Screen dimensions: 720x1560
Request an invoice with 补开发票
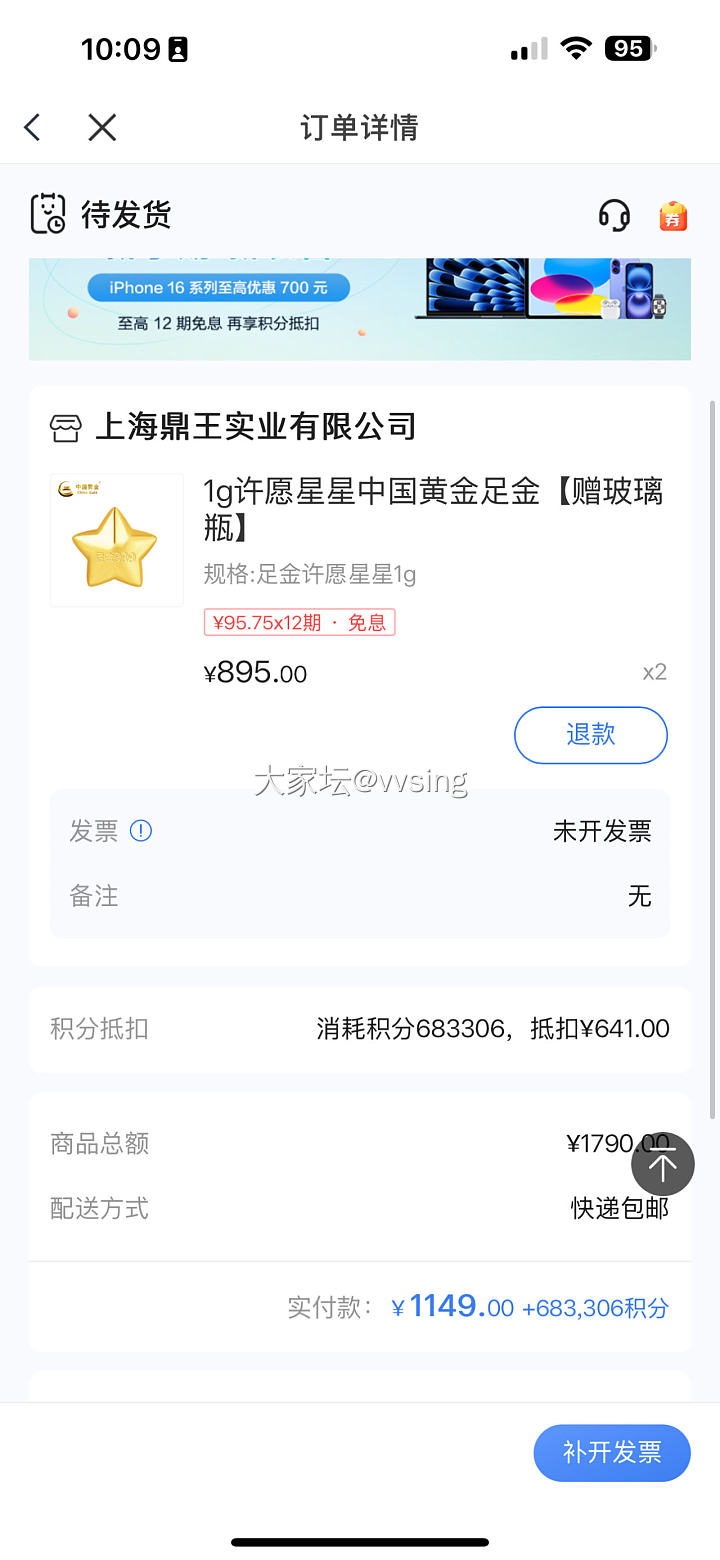pyautogui.click(x=611, y=1452)
